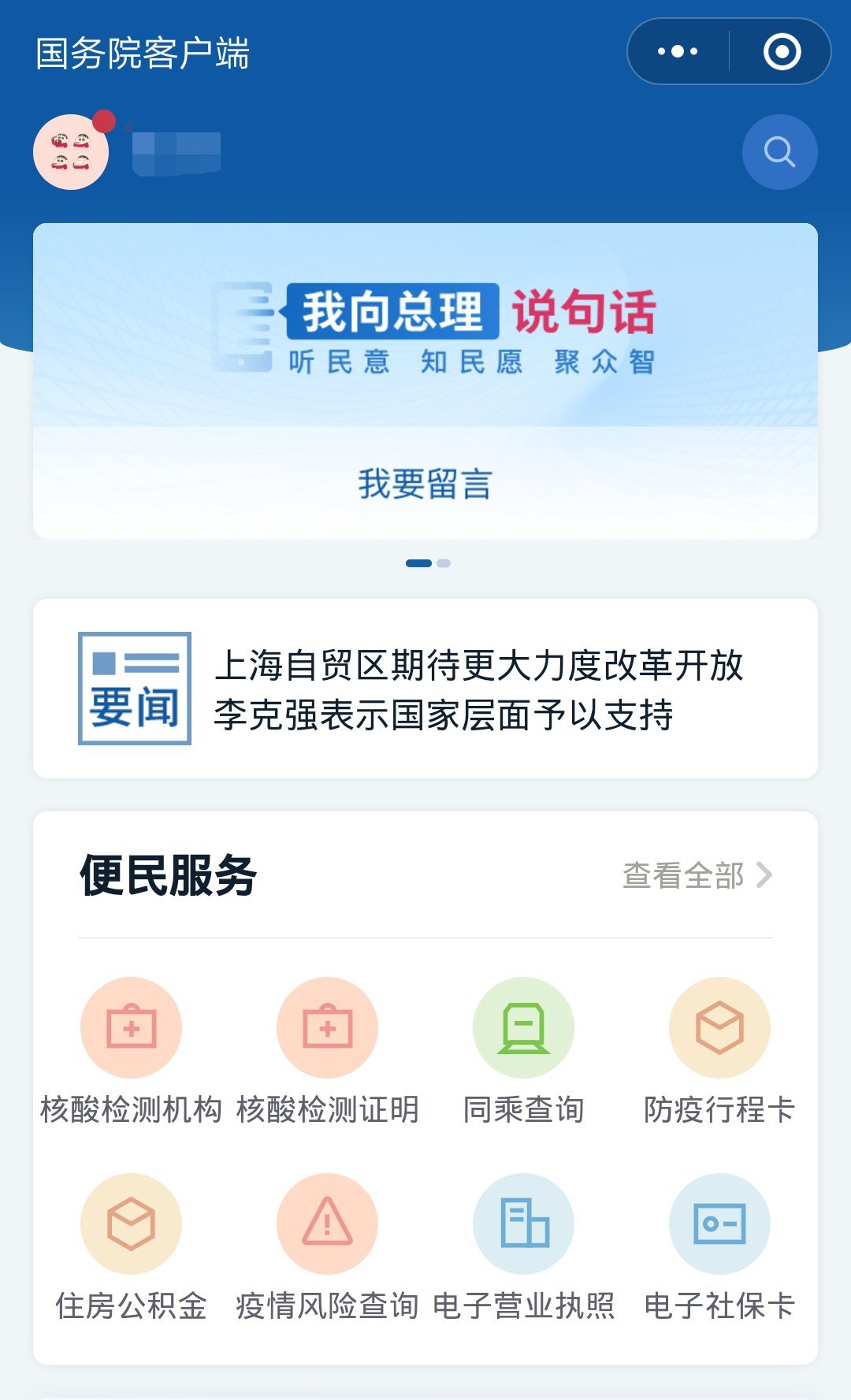Open the search icon

tap(779, 152)
